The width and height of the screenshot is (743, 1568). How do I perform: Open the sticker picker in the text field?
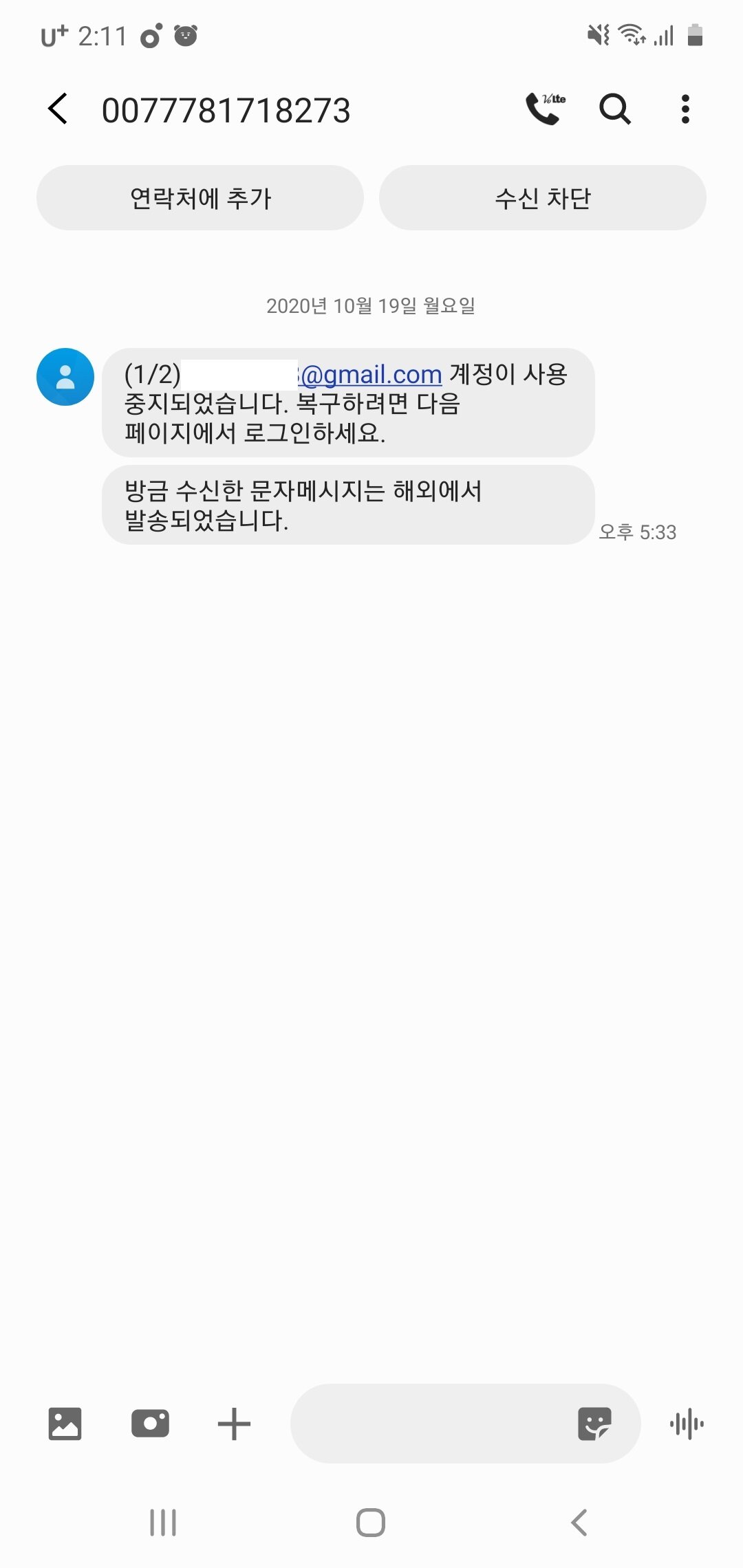(594, 1424)
